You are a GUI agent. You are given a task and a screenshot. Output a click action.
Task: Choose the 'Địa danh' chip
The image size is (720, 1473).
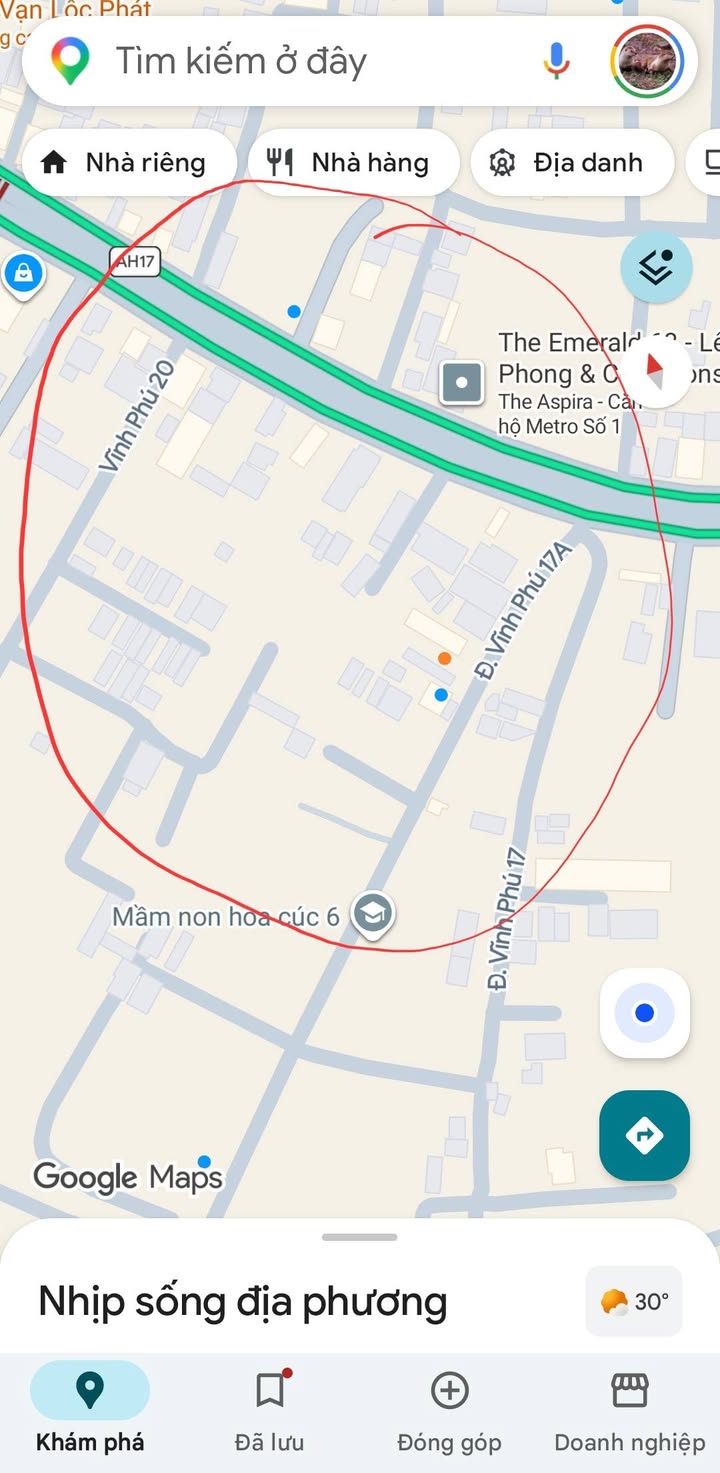pyautogui.click(x=566, y=162)
